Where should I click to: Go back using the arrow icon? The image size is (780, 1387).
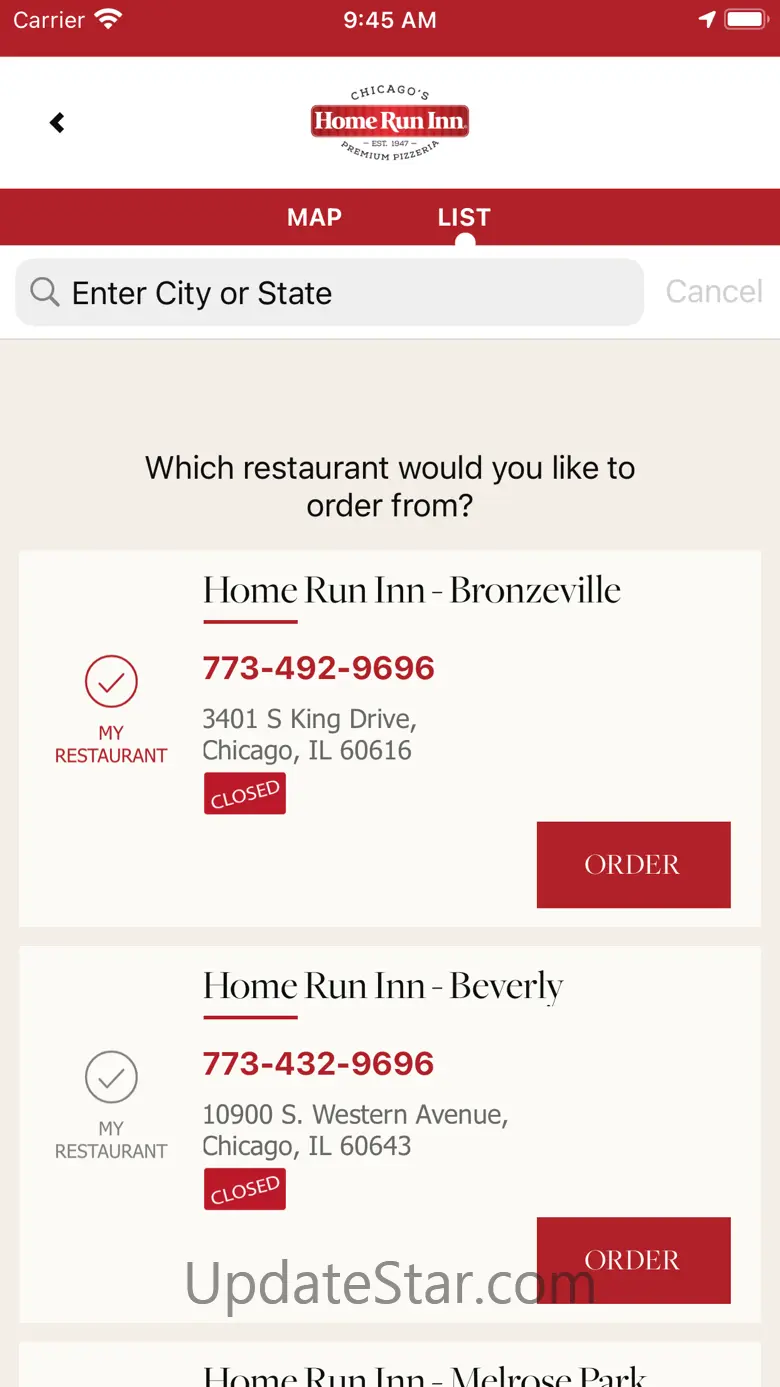tap(57, 123)
